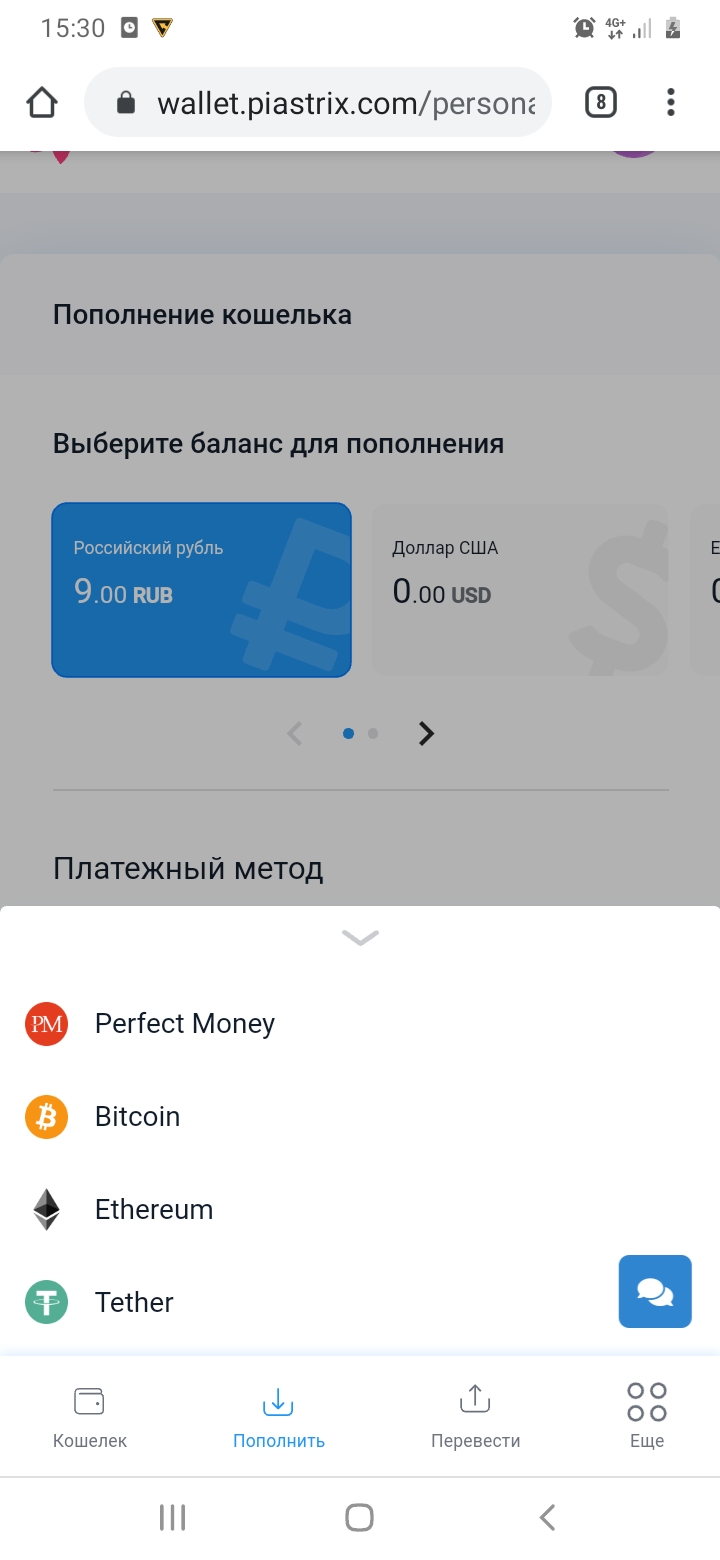
Task: Choose Bitcoin as payment method
Action: pyautogui.click(x=137, y=1117)
